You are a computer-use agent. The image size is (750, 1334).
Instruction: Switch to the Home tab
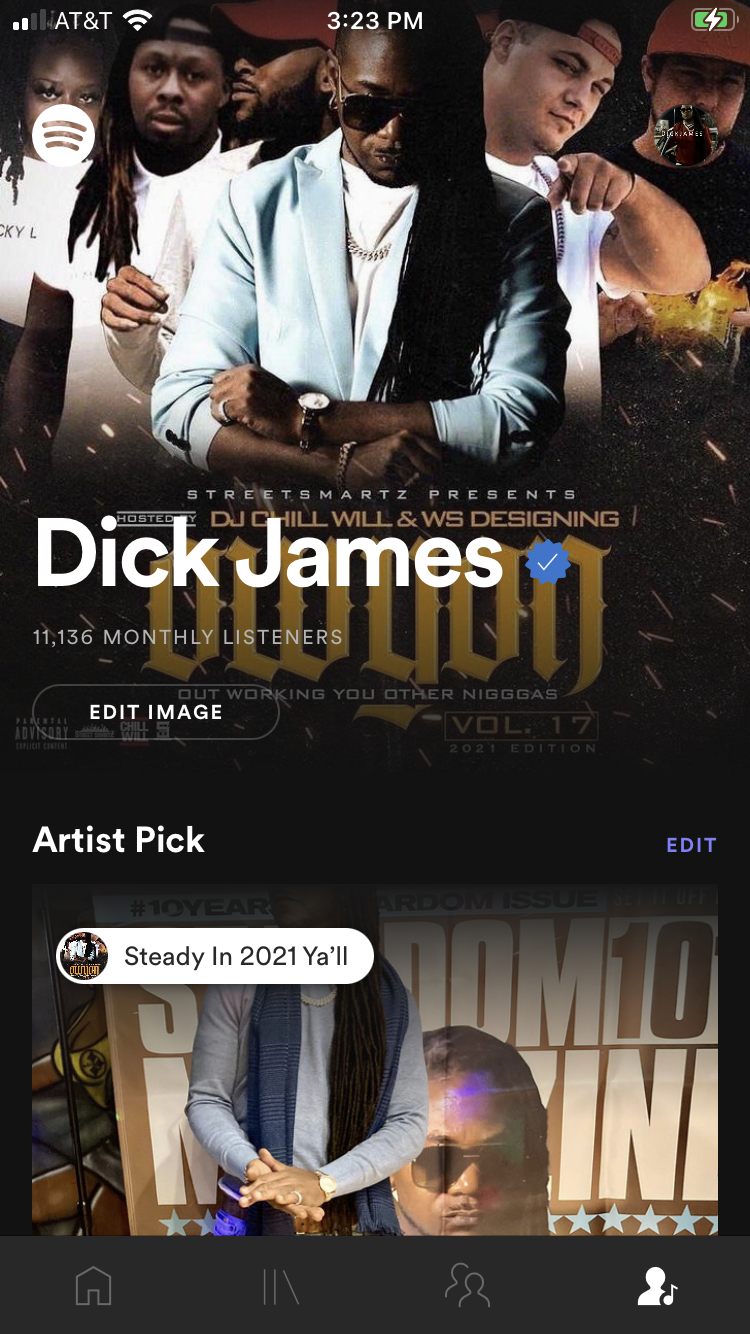coord(94,1285)
